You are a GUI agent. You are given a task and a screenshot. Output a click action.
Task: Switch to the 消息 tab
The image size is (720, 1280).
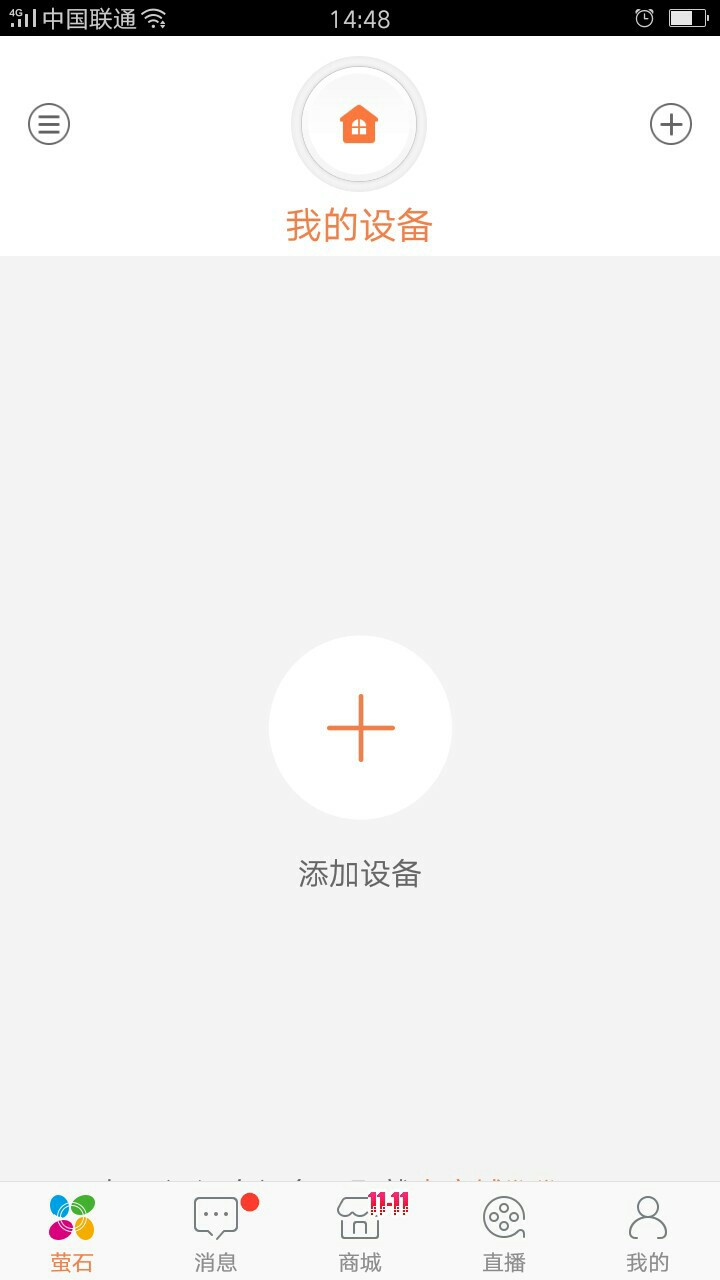click(216, 1232)
